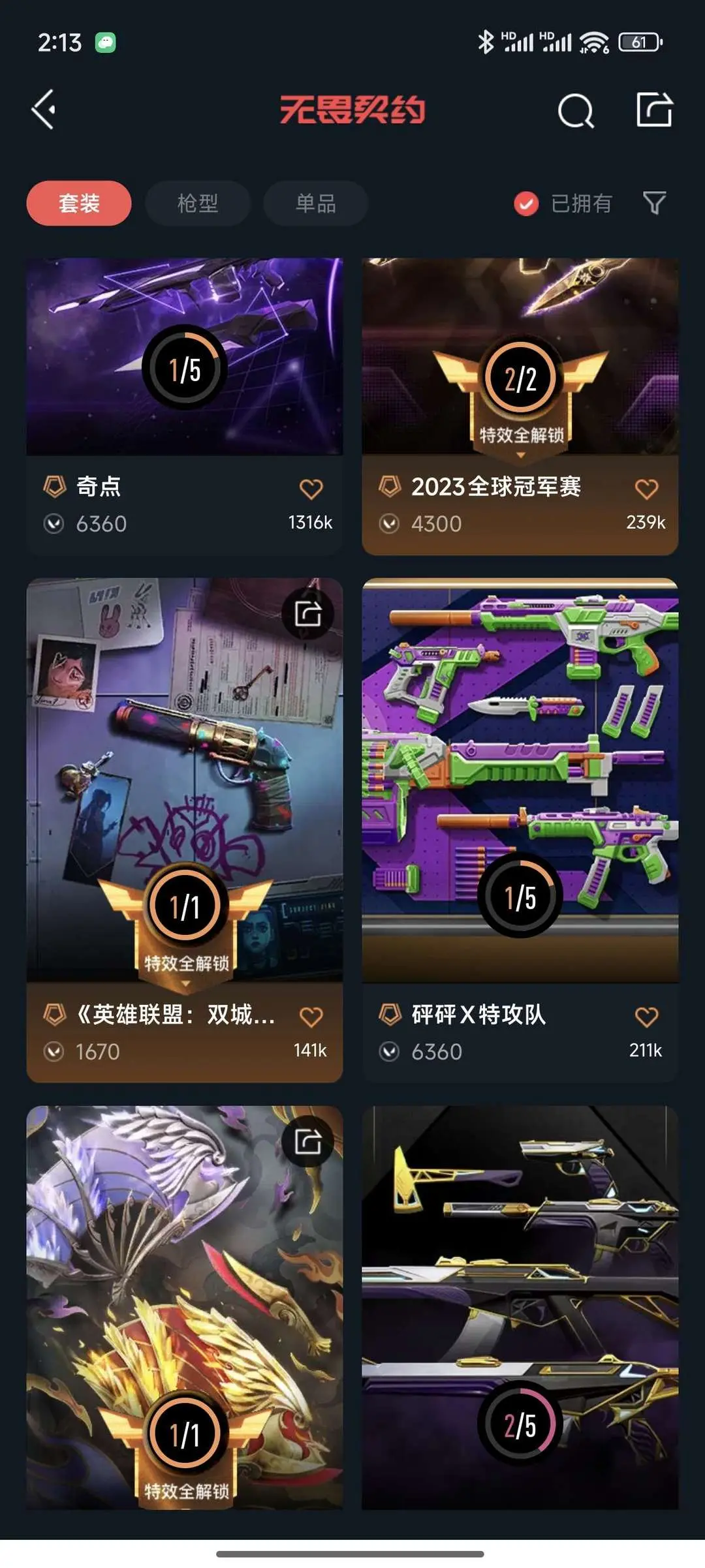Share the winged 1/1 bundle image

click(308, 1141)
